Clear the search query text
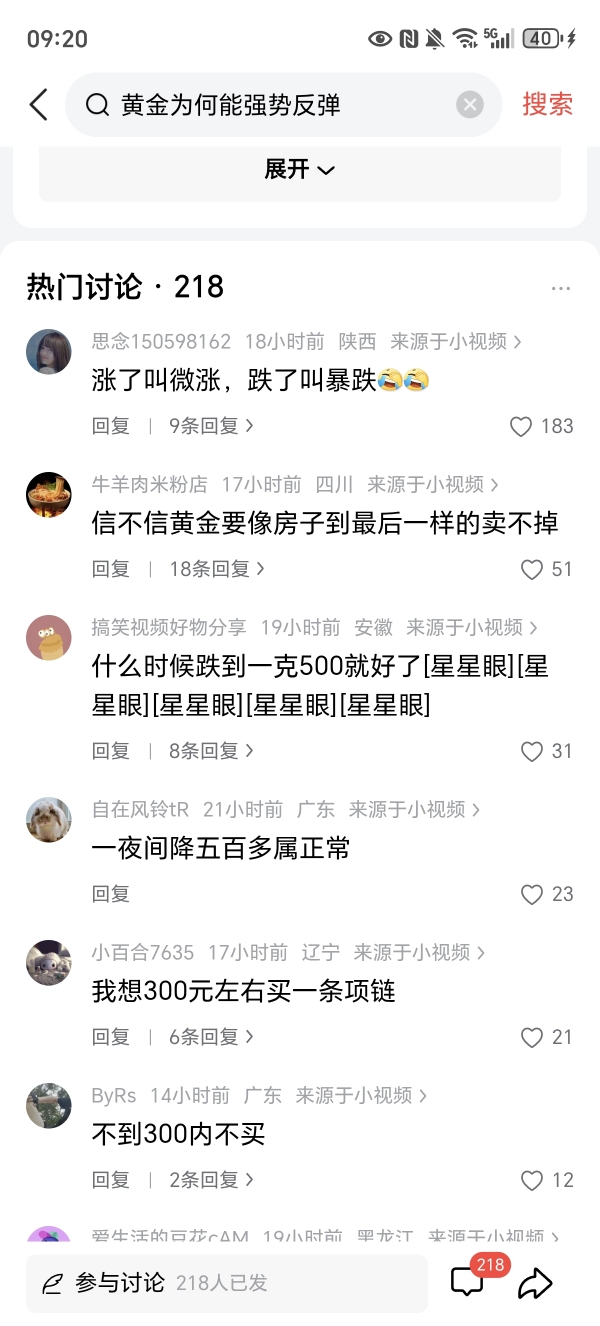 coord(470,104)
